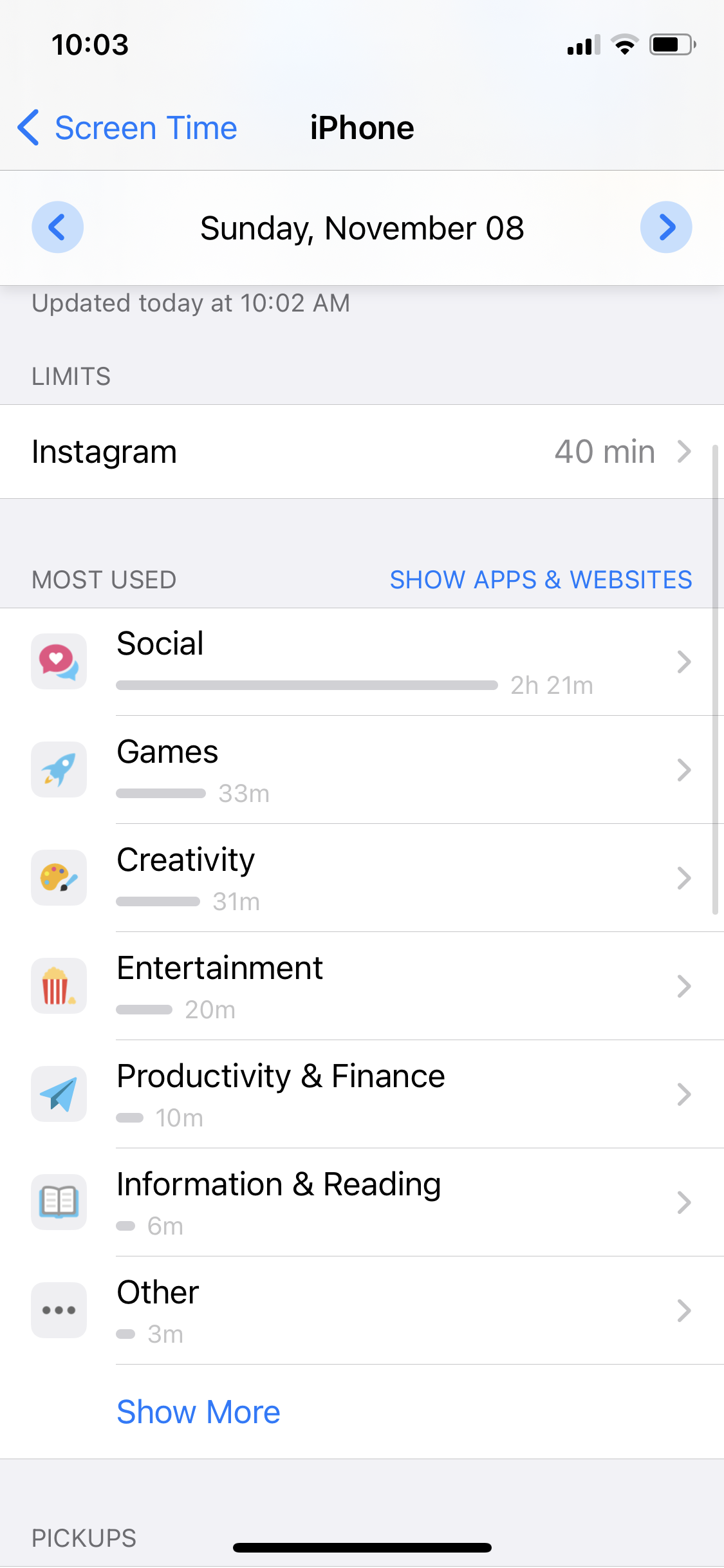The width and height of the screenshot is (724, 1568).
Task: Go to the previous day
Action: [57, 227]
